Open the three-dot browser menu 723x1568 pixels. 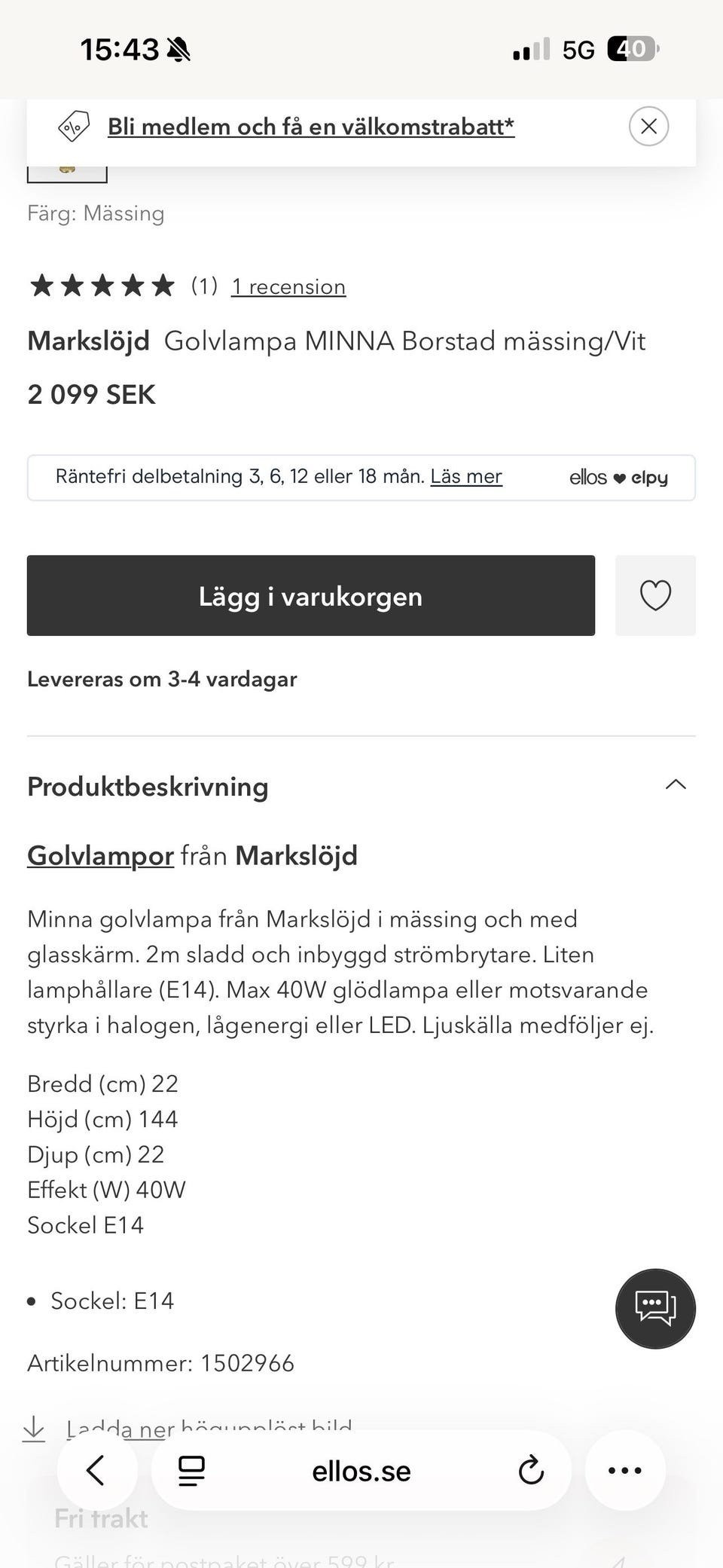(x=625, y=1470)
